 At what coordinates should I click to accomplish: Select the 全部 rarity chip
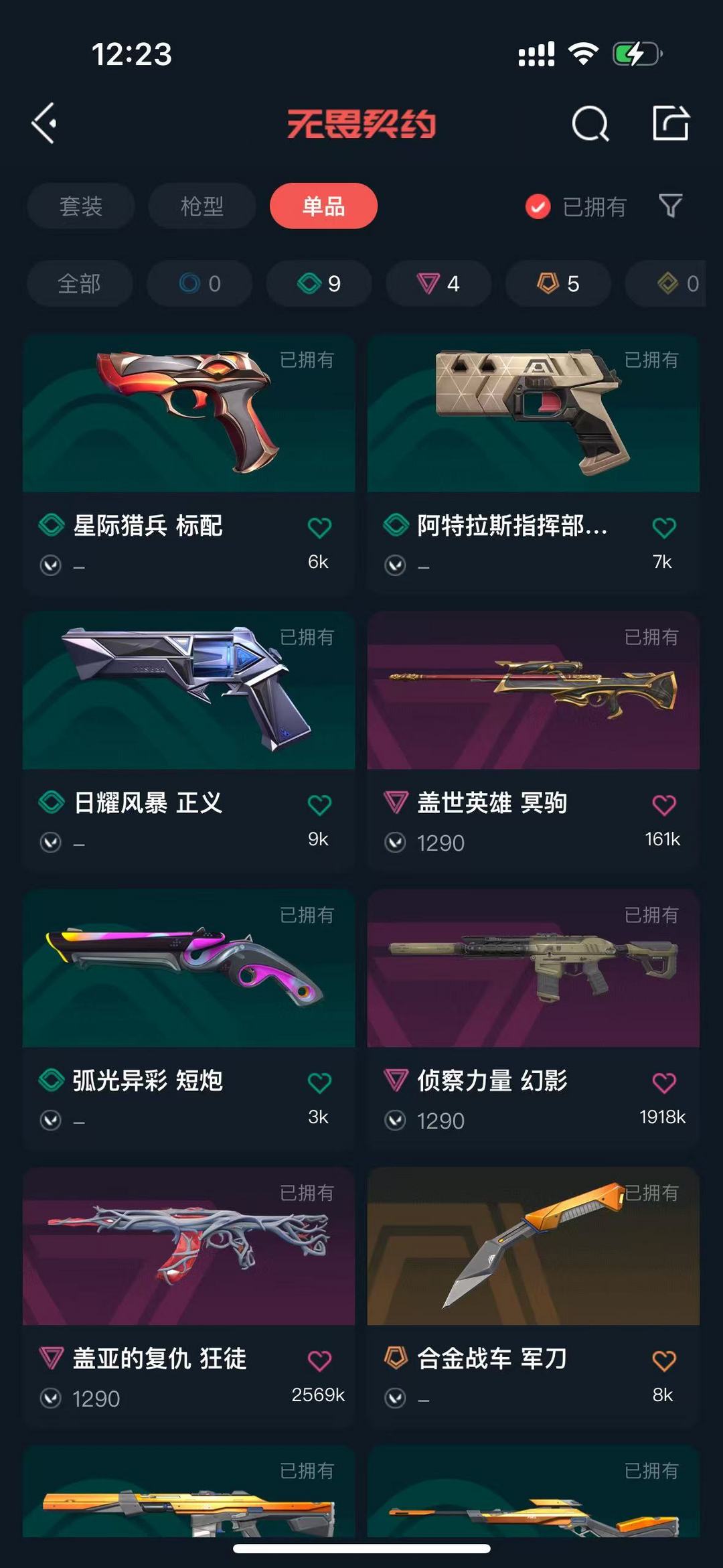[80, 283]
